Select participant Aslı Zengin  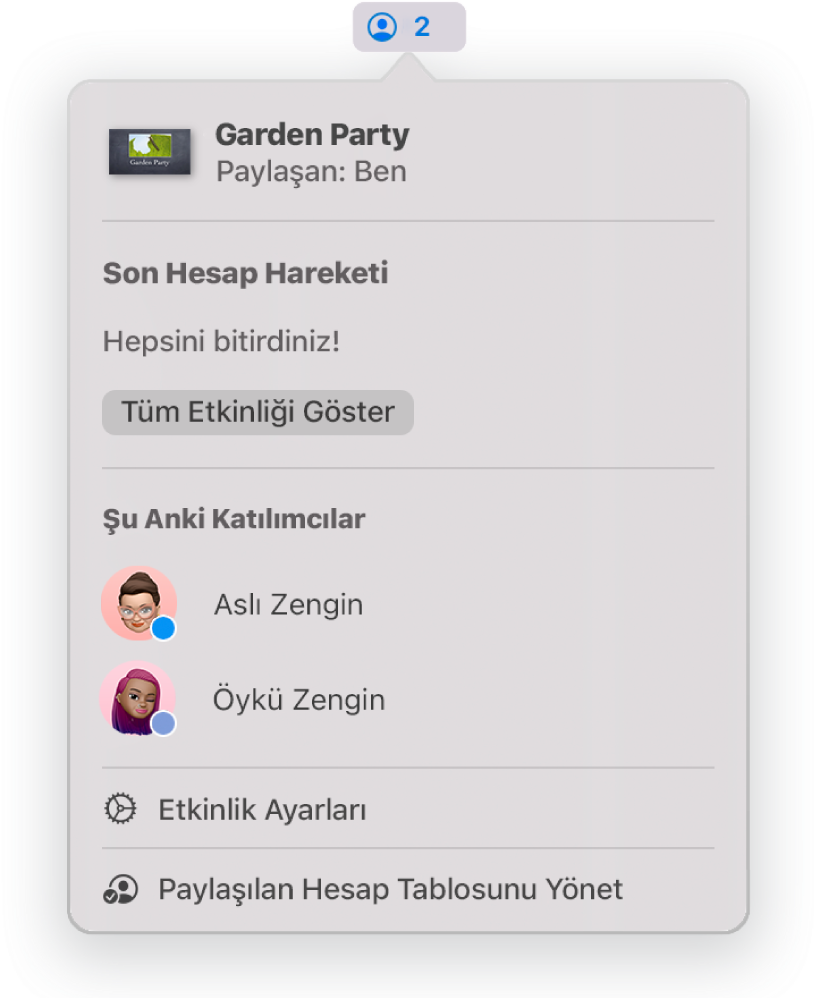point(288,605)
